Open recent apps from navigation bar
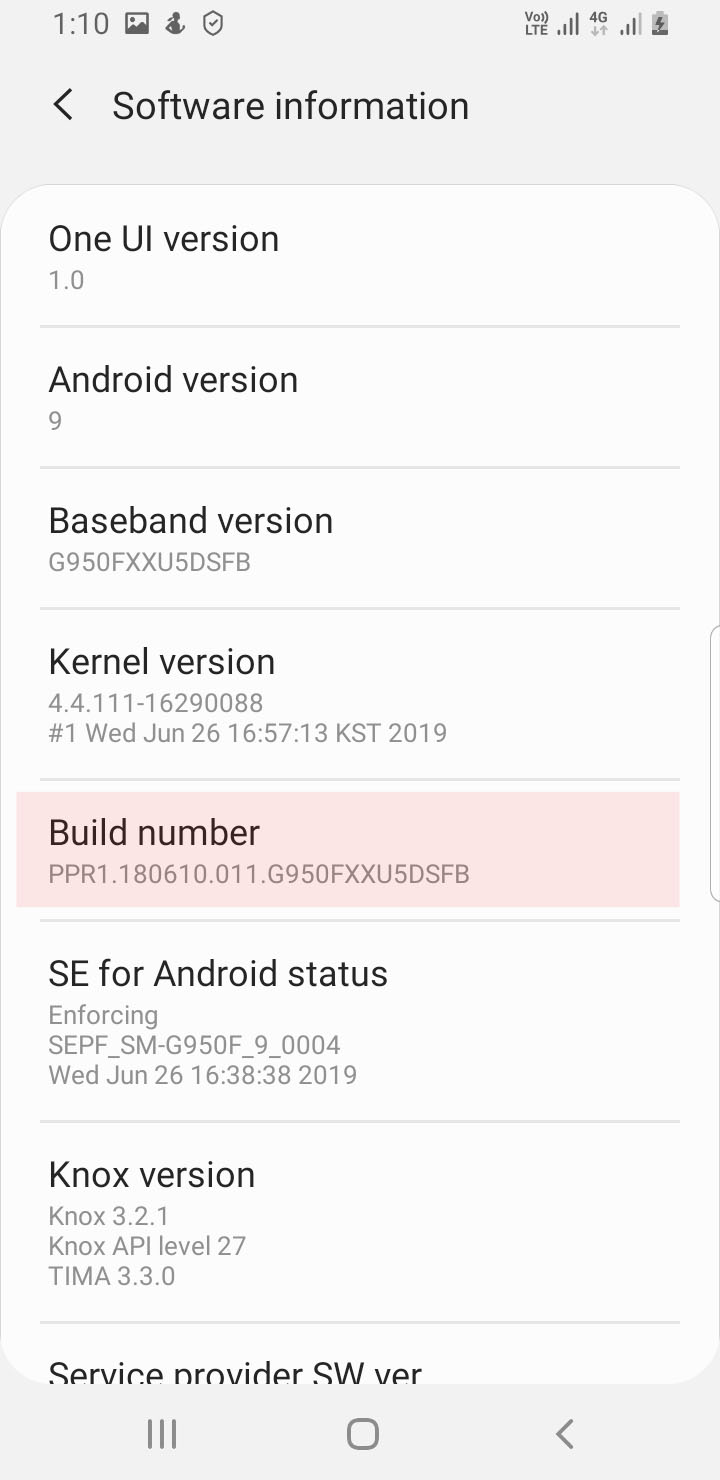The width and height of the screenshot is (720, 1480). point(162,1434)
